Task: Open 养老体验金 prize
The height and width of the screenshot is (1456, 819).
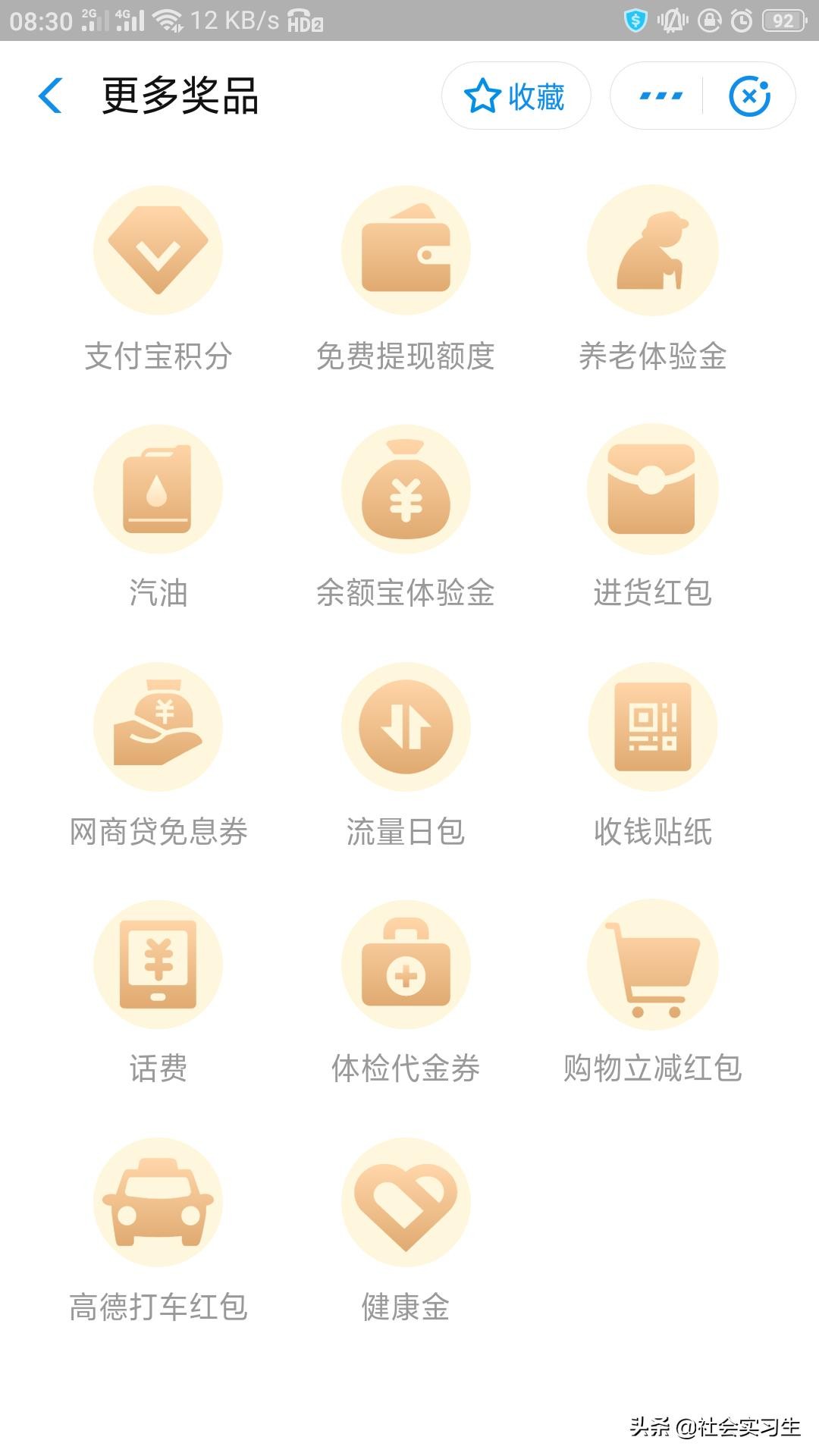Action: (x=652, y=251)
